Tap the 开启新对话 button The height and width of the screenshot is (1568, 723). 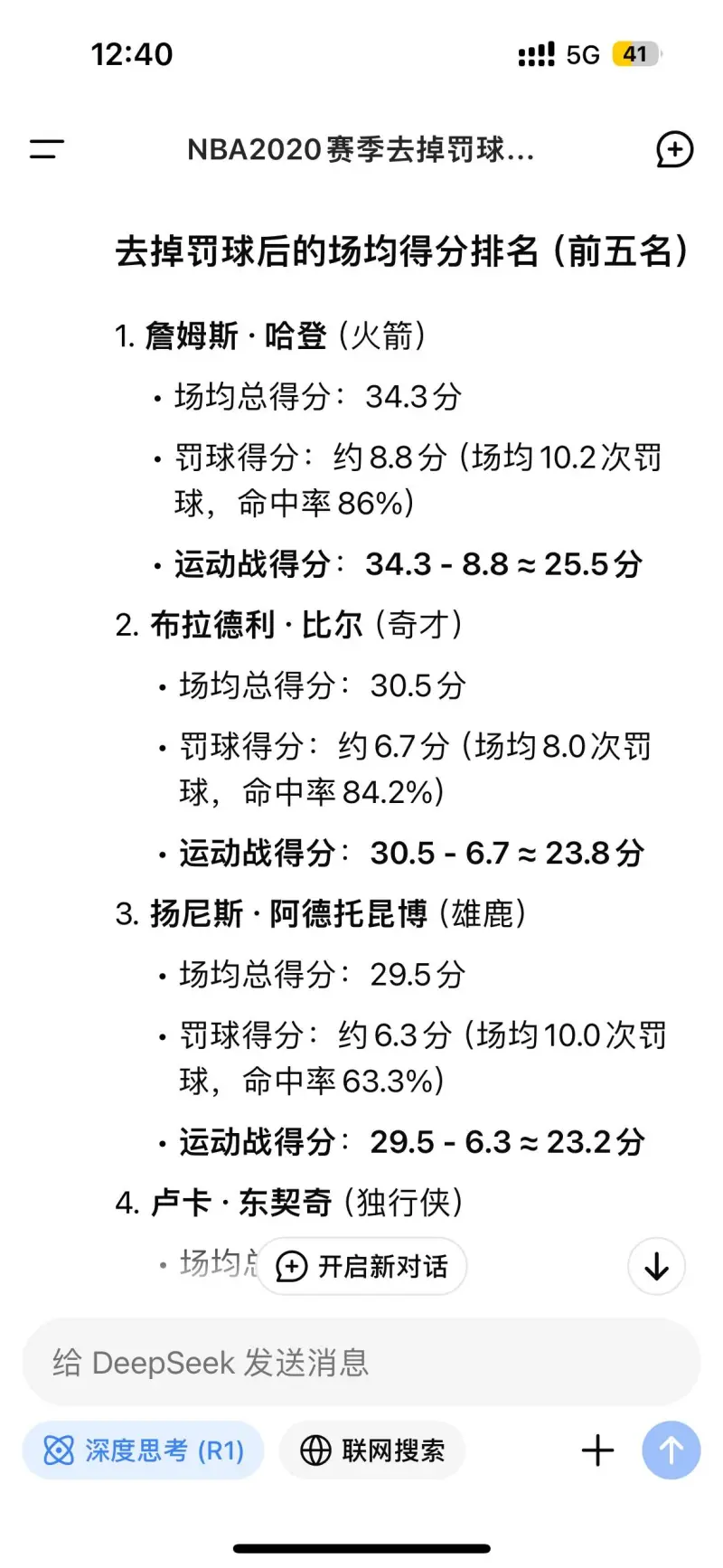point(361,1267)
